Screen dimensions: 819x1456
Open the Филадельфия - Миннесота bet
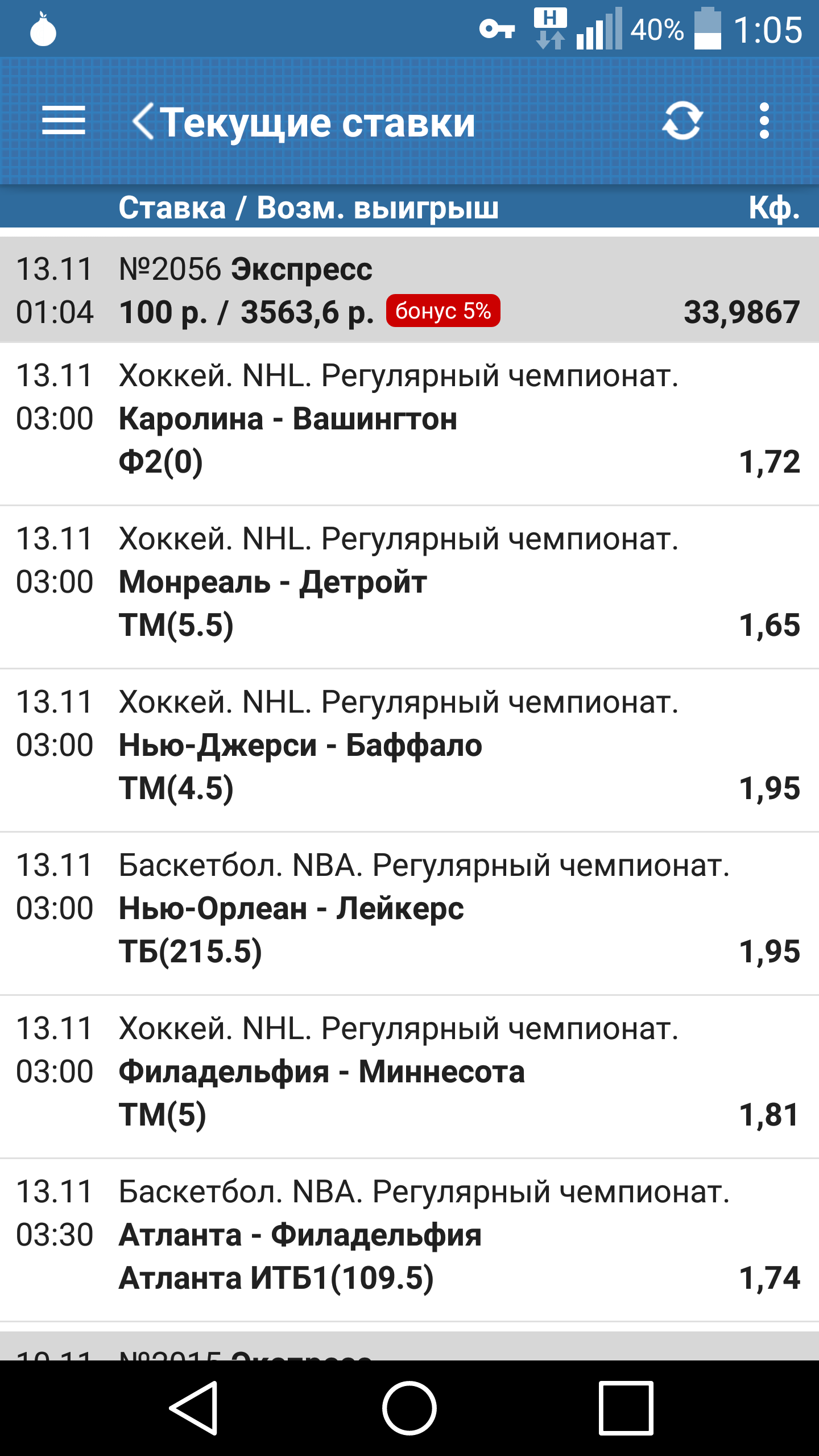pos(409,1077)
